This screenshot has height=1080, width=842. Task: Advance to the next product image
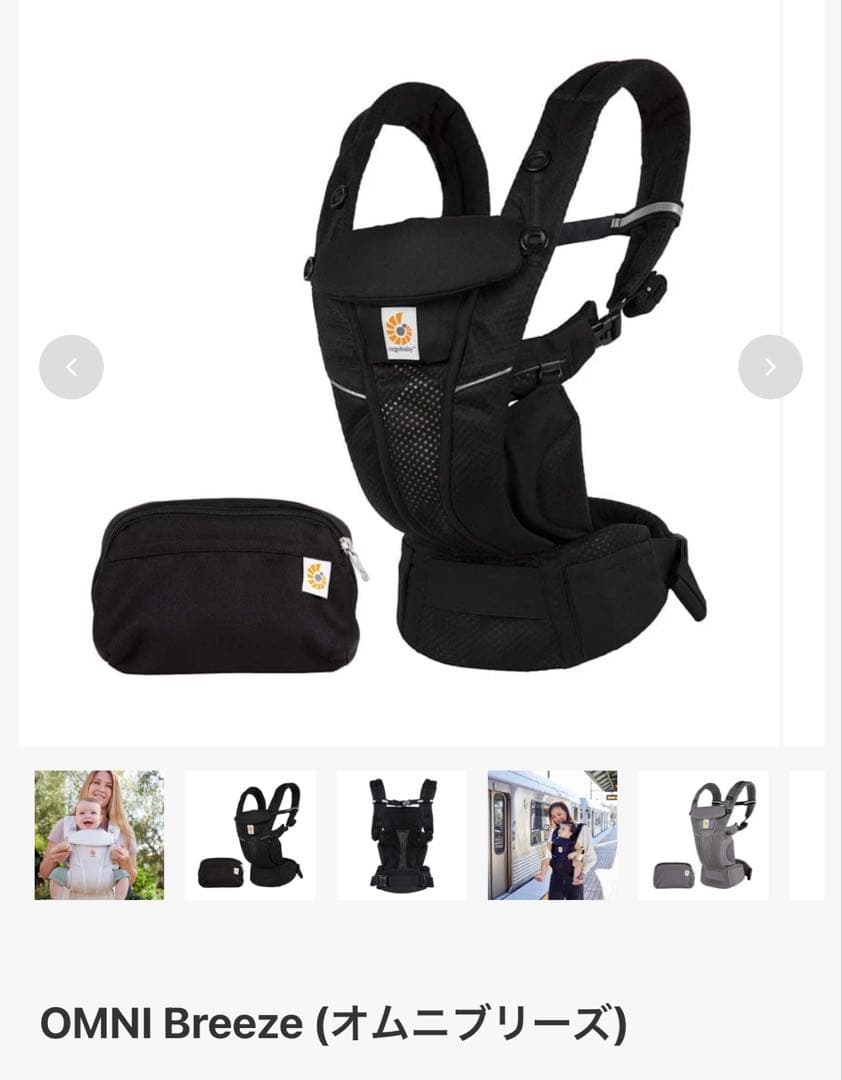pyautogui.click(x=770, y=367)
